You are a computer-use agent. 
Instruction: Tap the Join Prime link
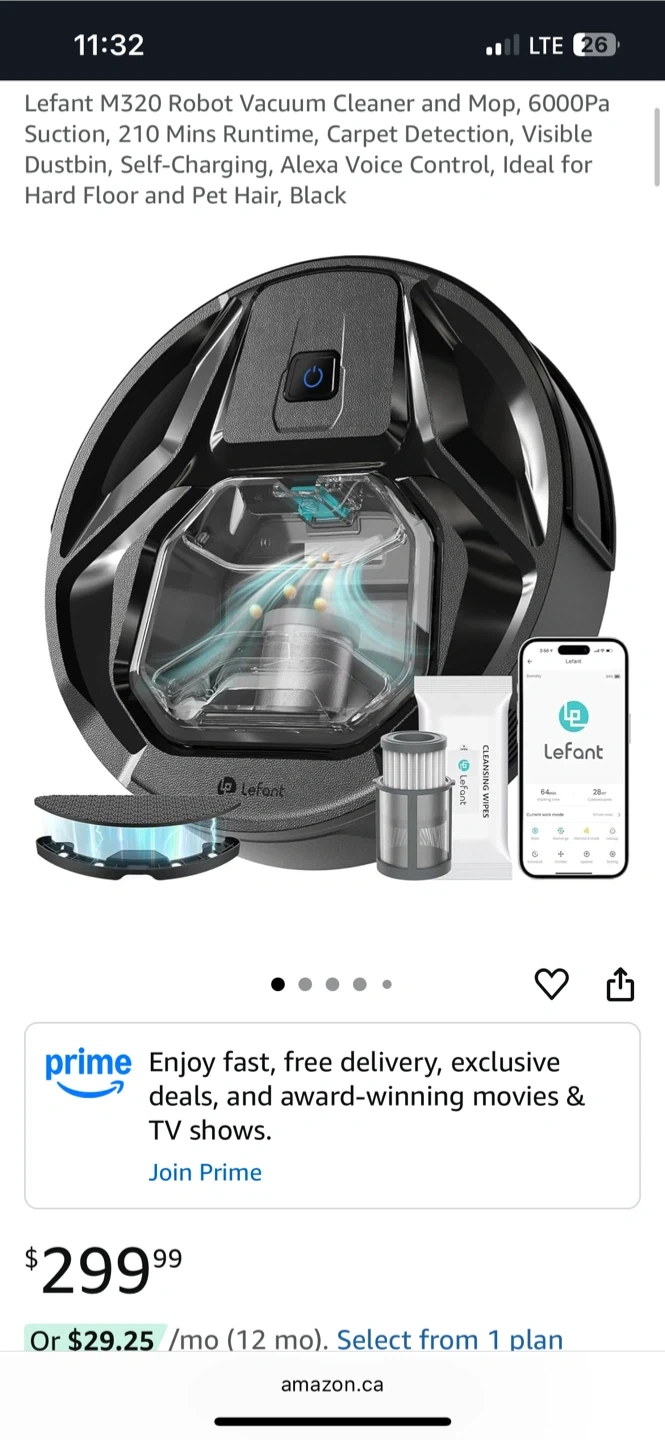205,1172
